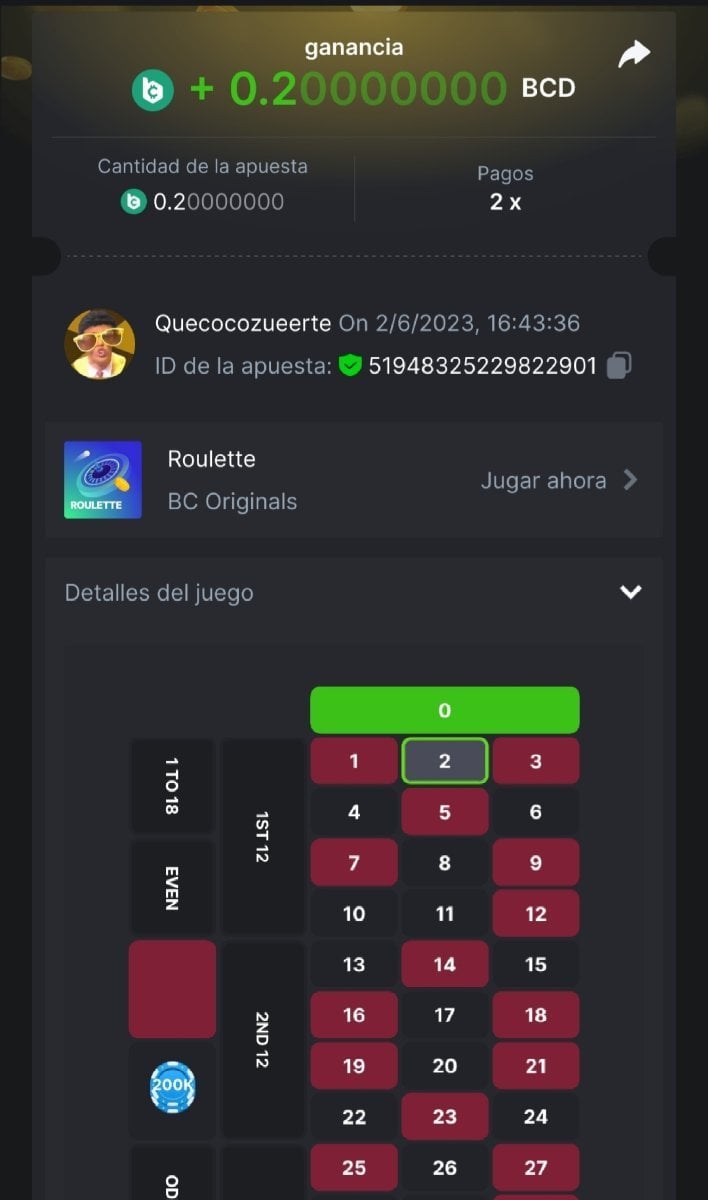
Task: Share this bet result
Action: (x=634, y=55)
